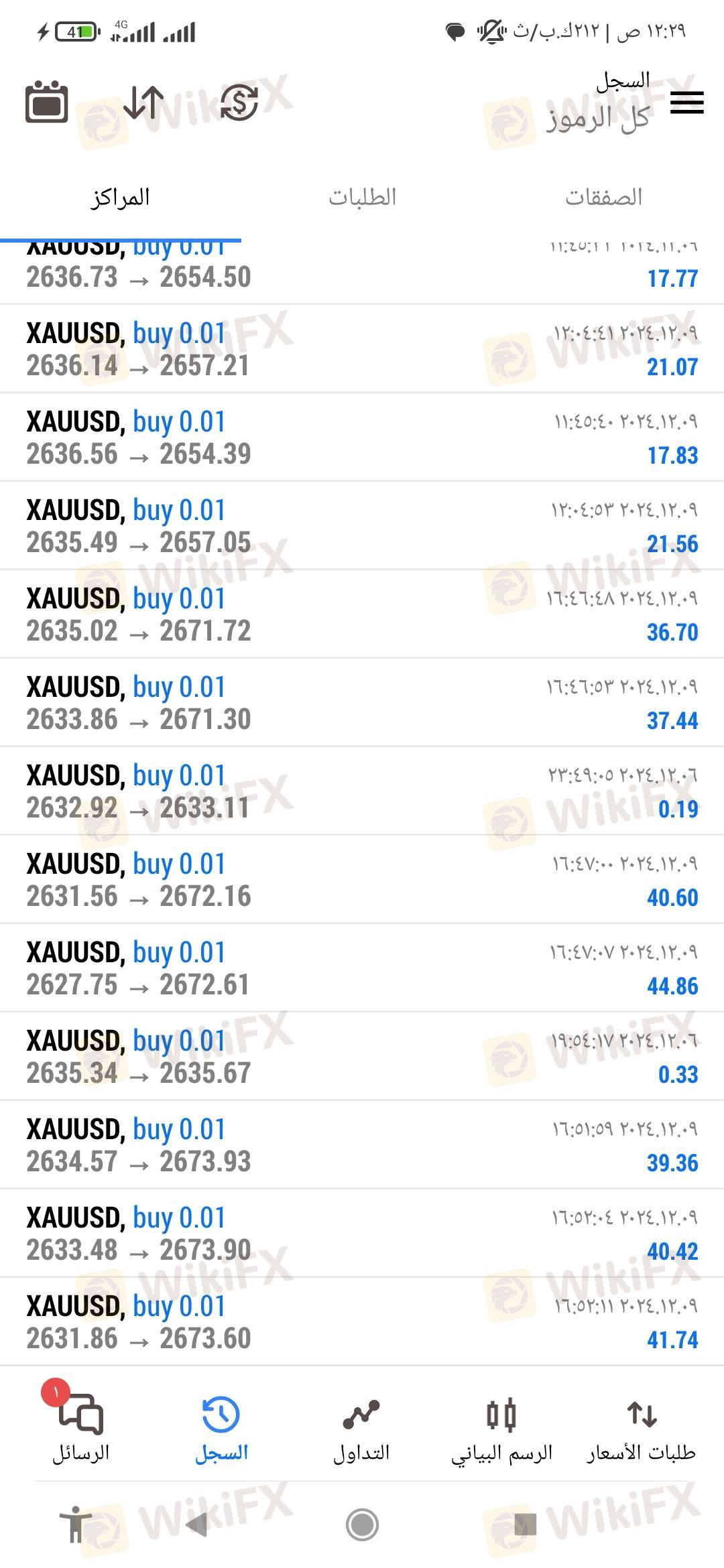Expand the XAUUSD position with profit 41.74

(x=362, y=1322)
